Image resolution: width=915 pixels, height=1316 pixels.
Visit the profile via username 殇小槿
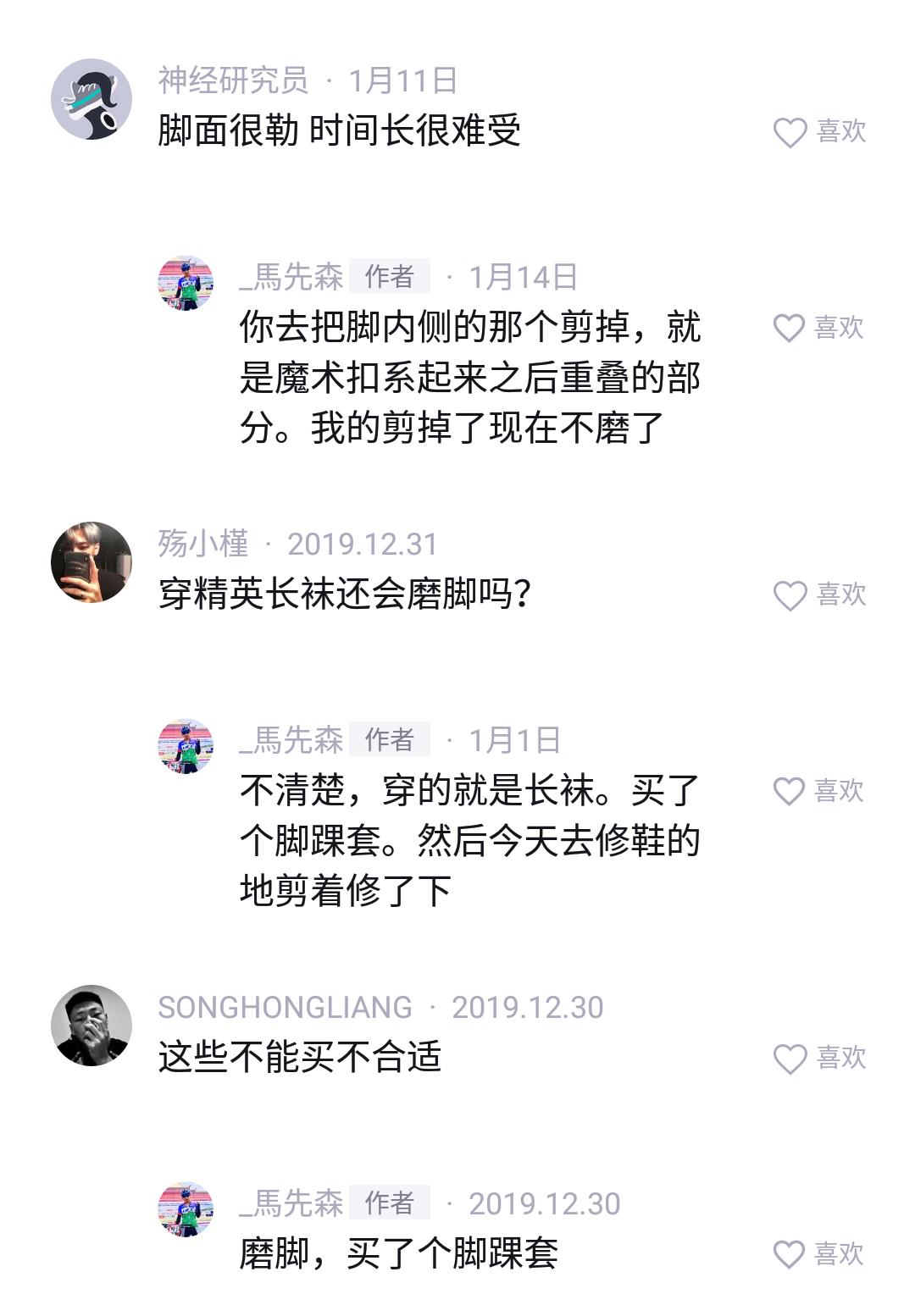(x=203, y=544)
